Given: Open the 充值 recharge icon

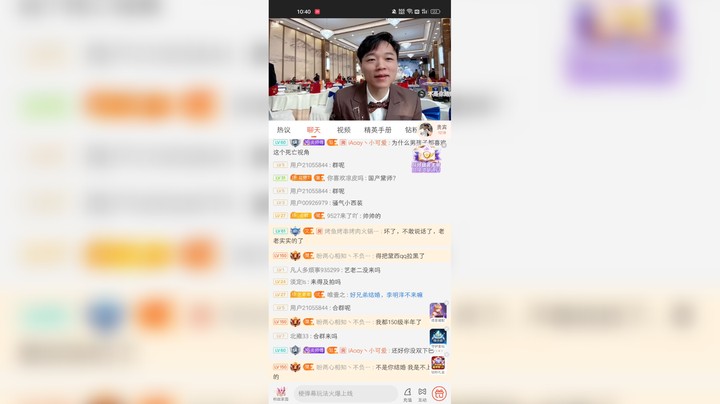Looking at the screenshot, I should point(407,393).
